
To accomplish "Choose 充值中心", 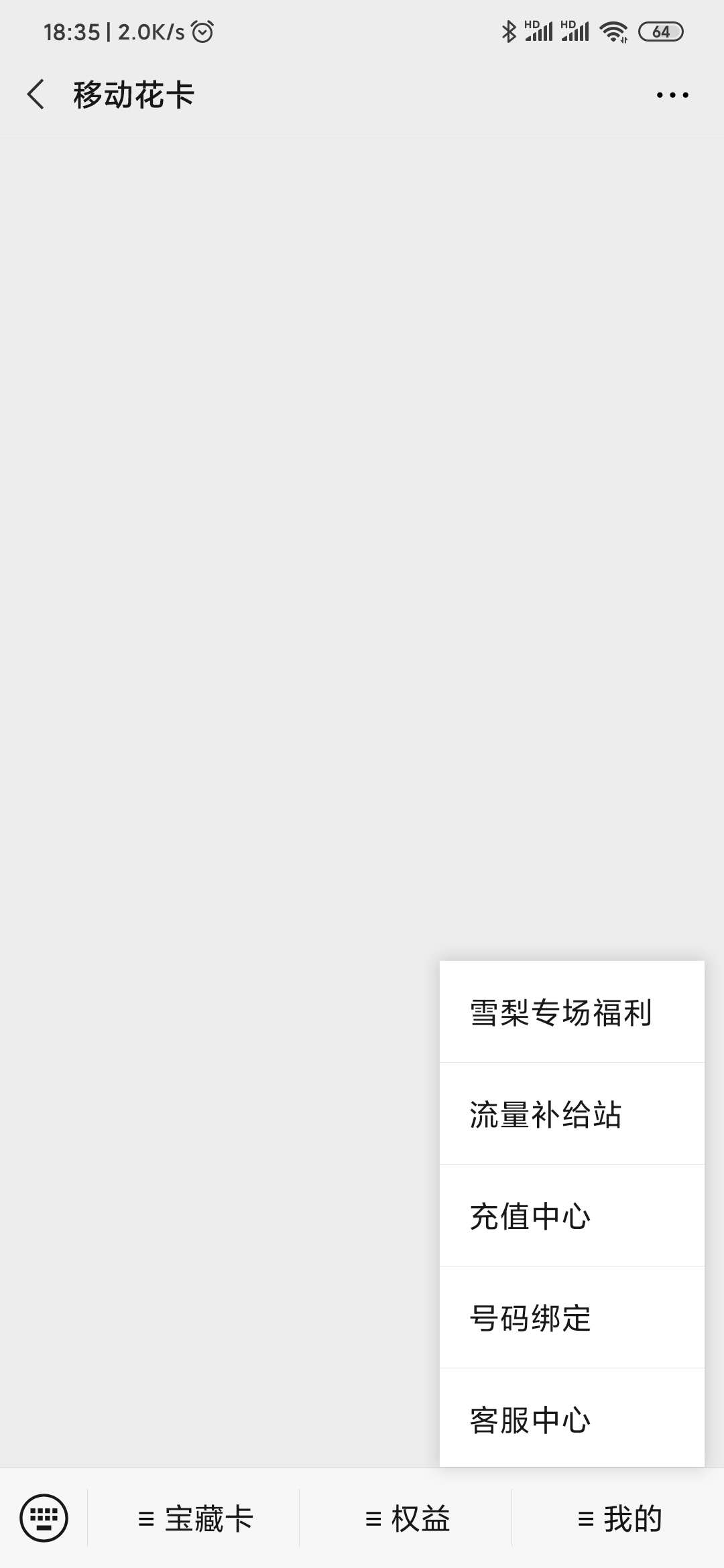I will coord(572,1216).
